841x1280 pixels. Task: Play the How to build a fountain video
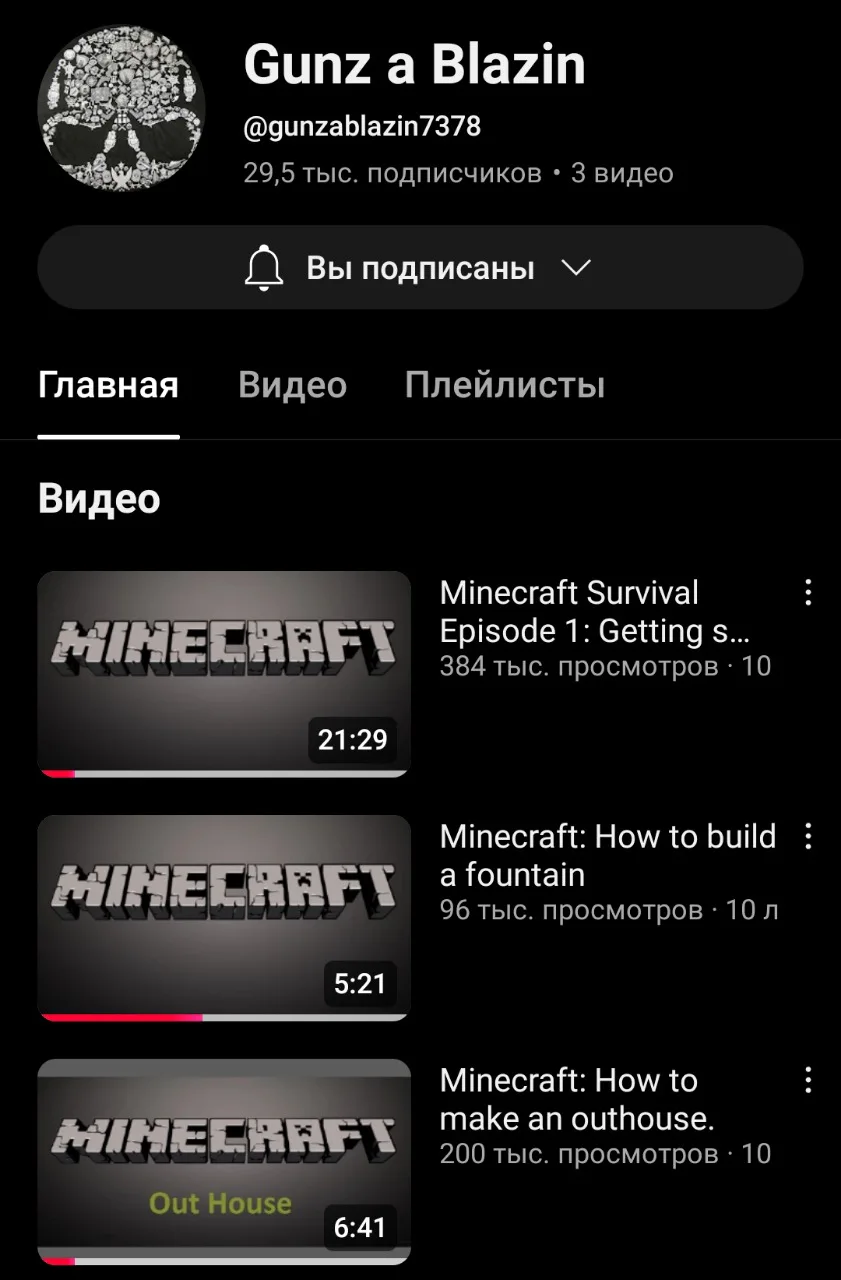click(x=224, y=917)
